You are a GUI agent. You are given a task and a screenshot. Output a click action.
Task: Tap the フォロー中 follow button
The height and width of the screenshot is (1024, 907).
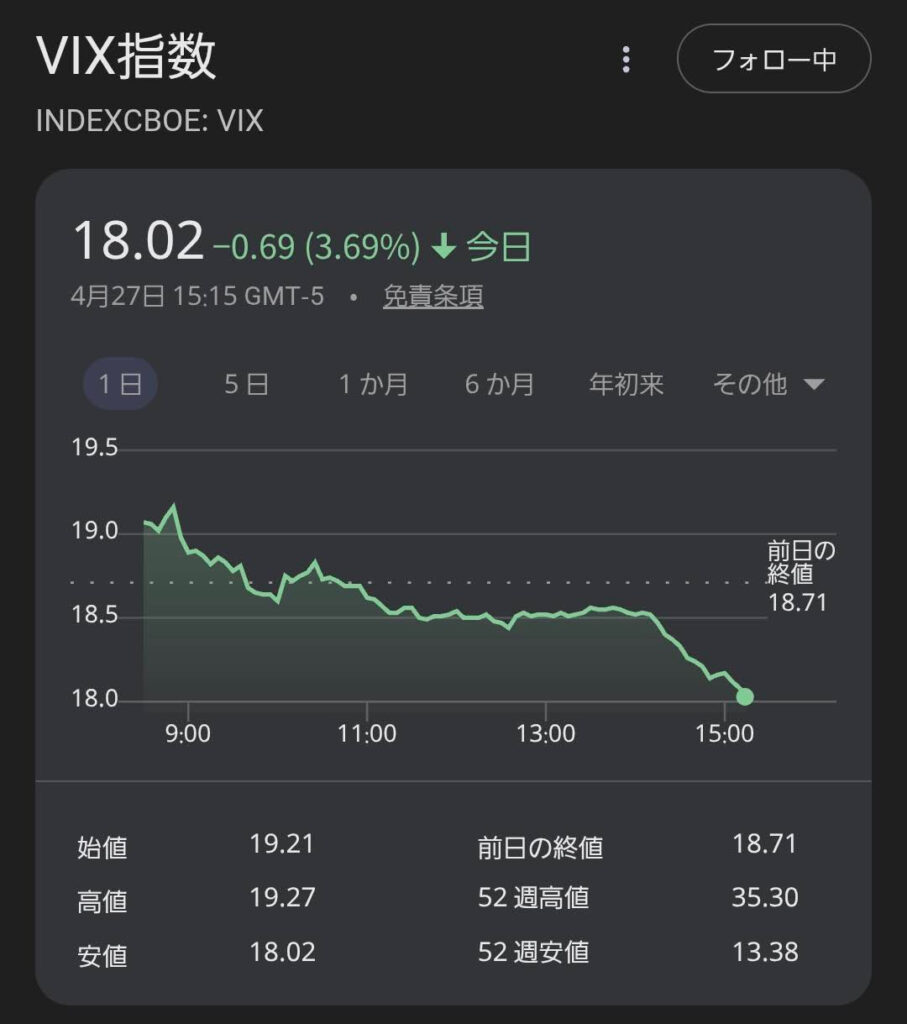(x=773, y=59)
